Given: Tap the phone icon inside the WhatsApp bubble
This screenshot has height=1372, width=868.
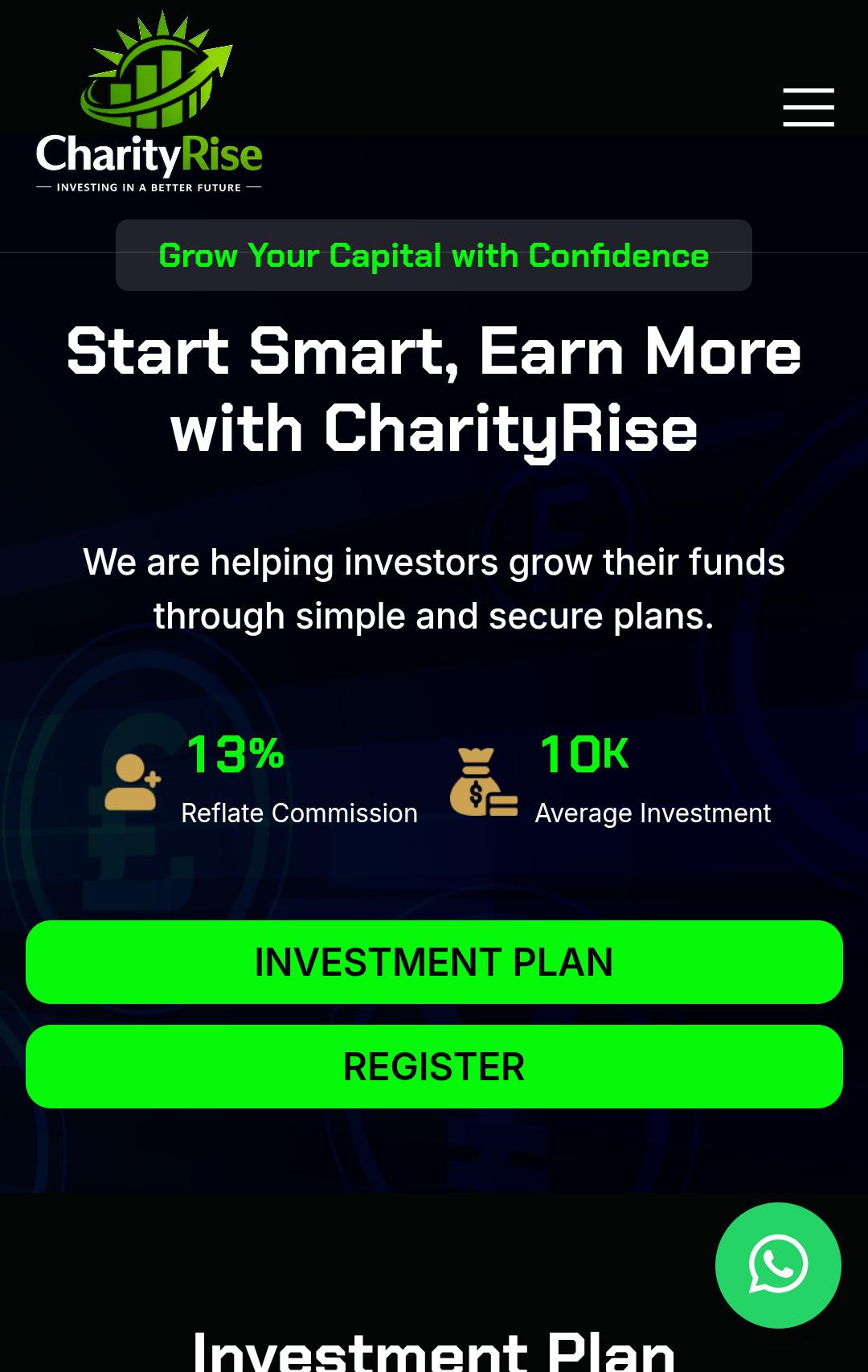Looking at the screenshot, I should pos(778,1264).
